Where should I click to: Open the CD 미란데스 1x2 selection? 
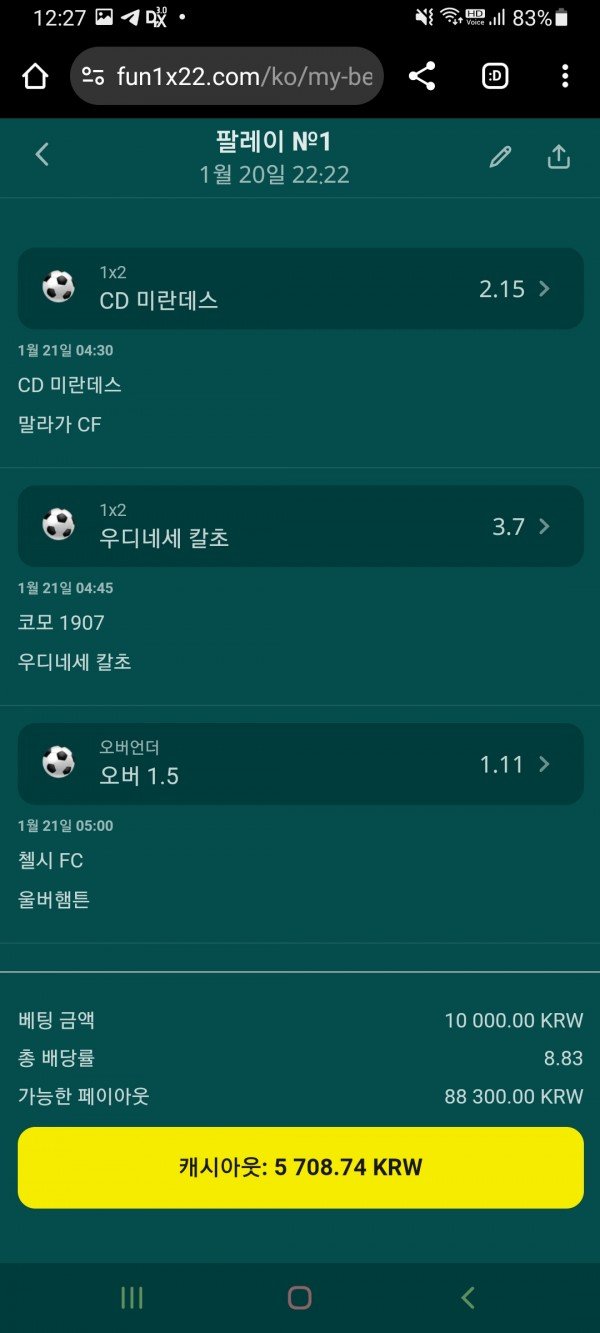[x=300, y=288]
